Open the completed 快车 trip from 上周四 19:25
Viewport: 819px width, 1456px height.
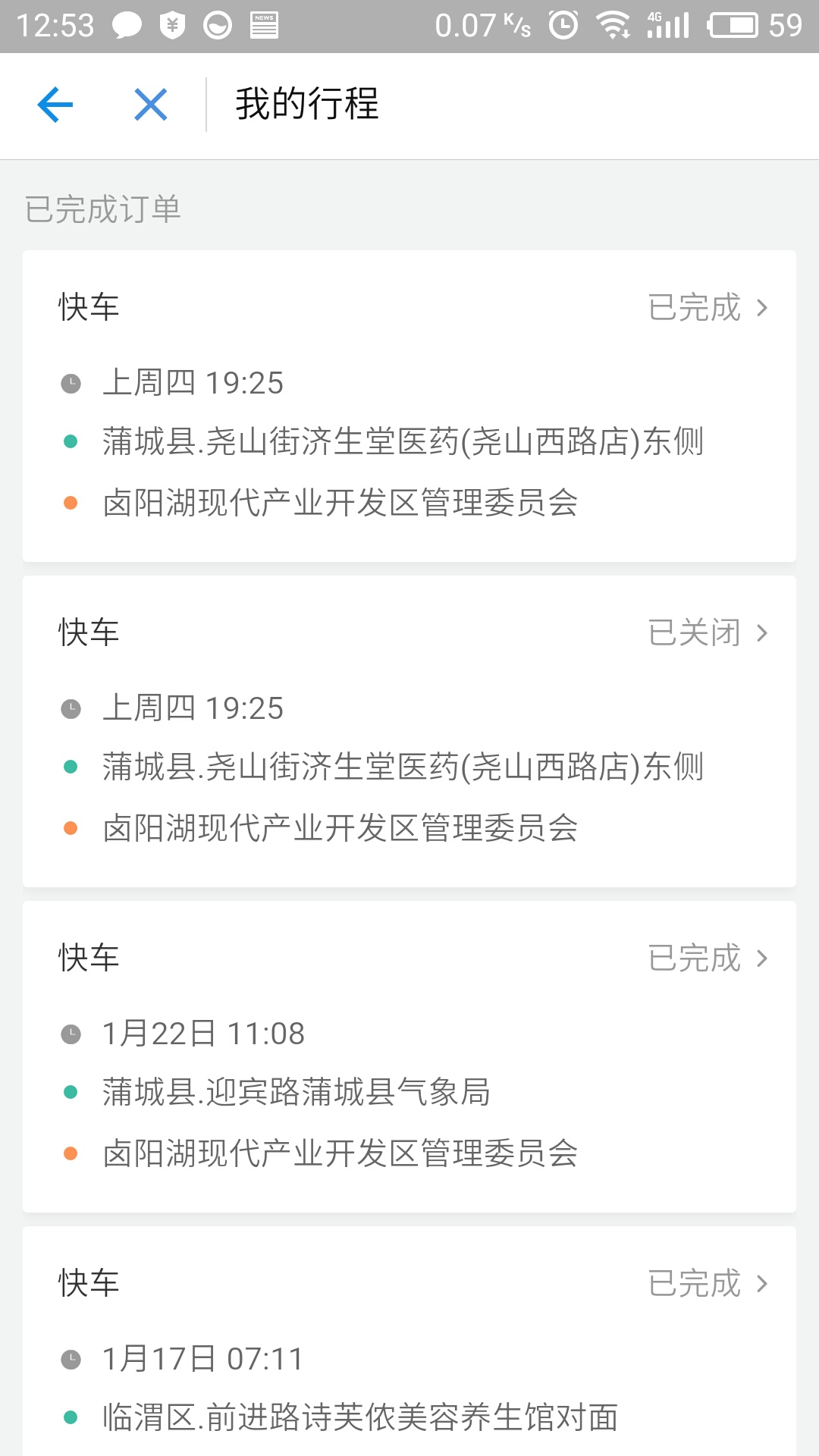click(409, 406)
